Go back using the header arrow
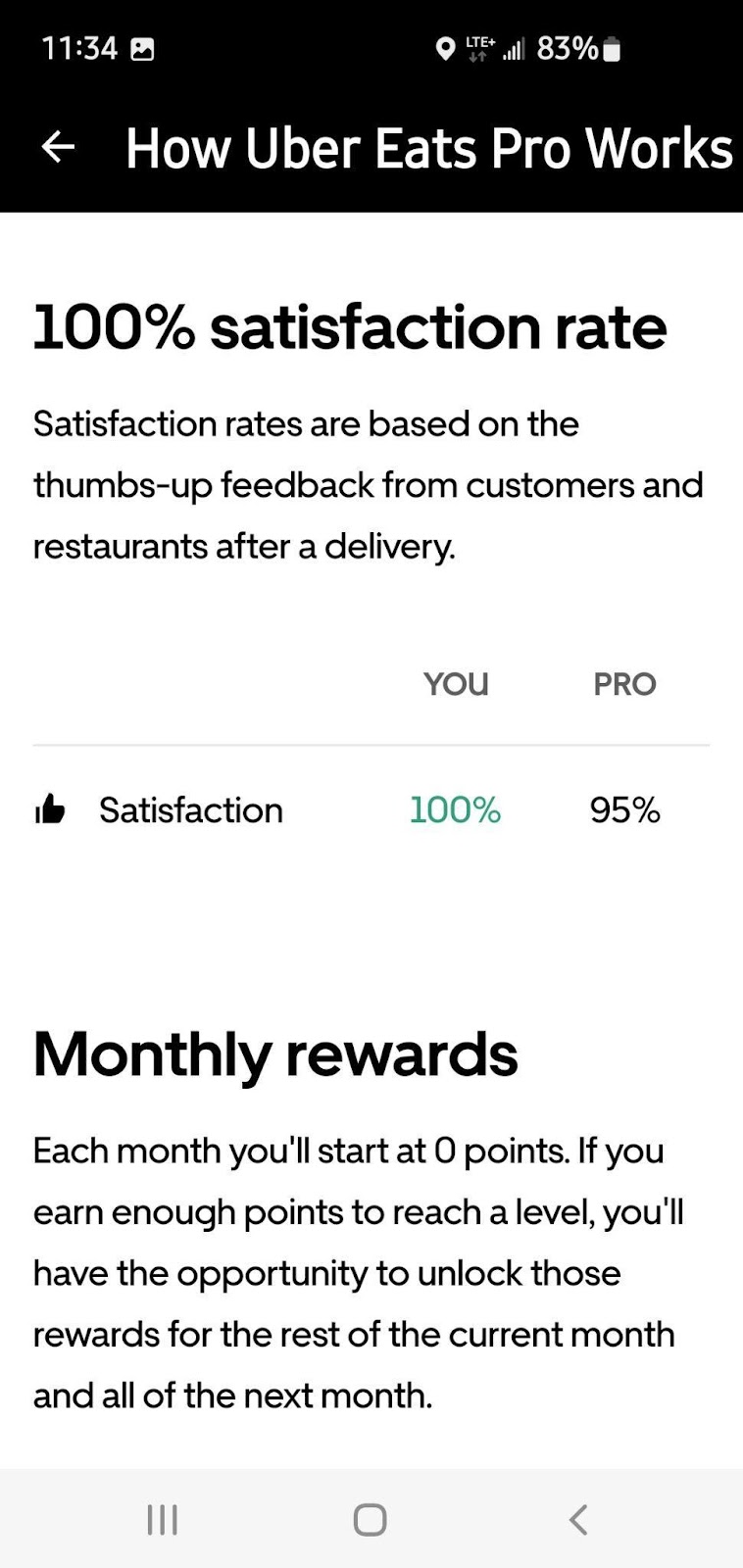743x1568 pixels. (x=58, y=147)
